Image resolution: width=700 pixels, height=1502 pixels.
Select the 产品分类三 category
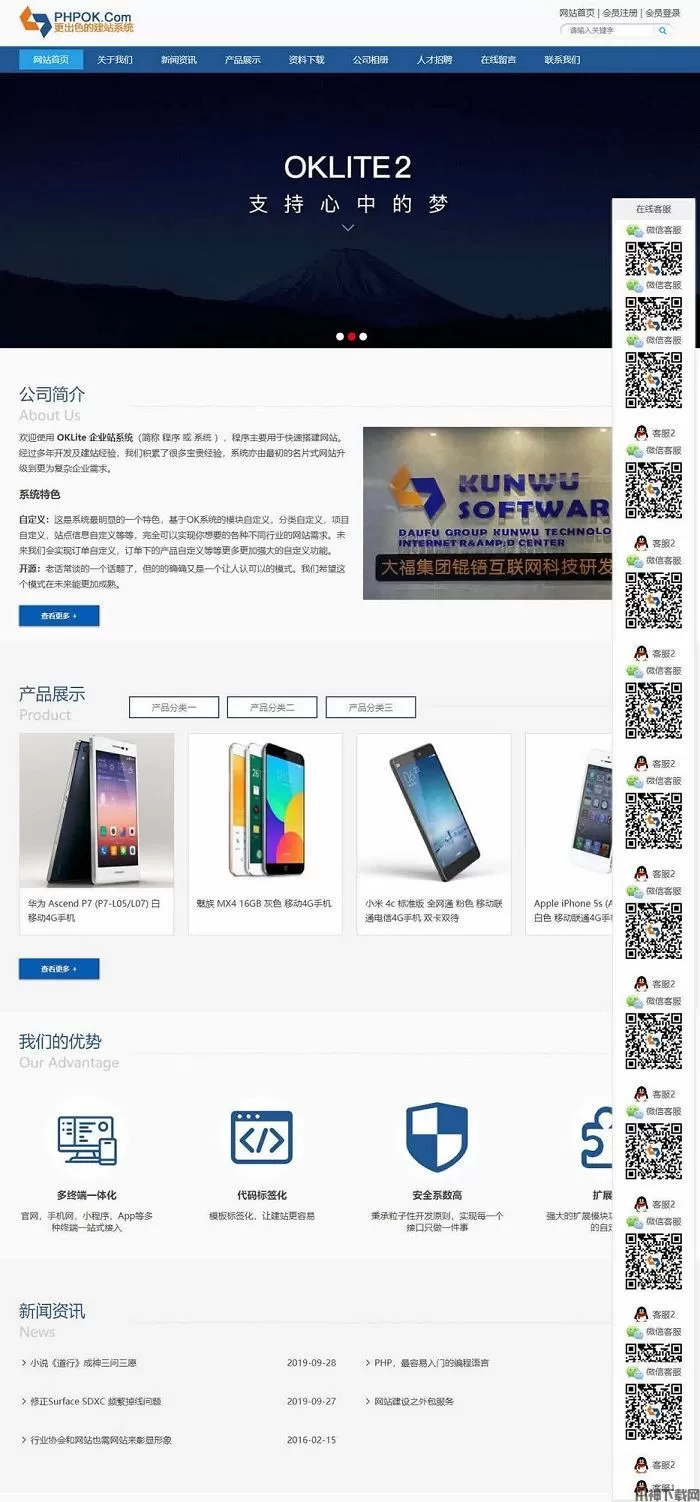370,707
